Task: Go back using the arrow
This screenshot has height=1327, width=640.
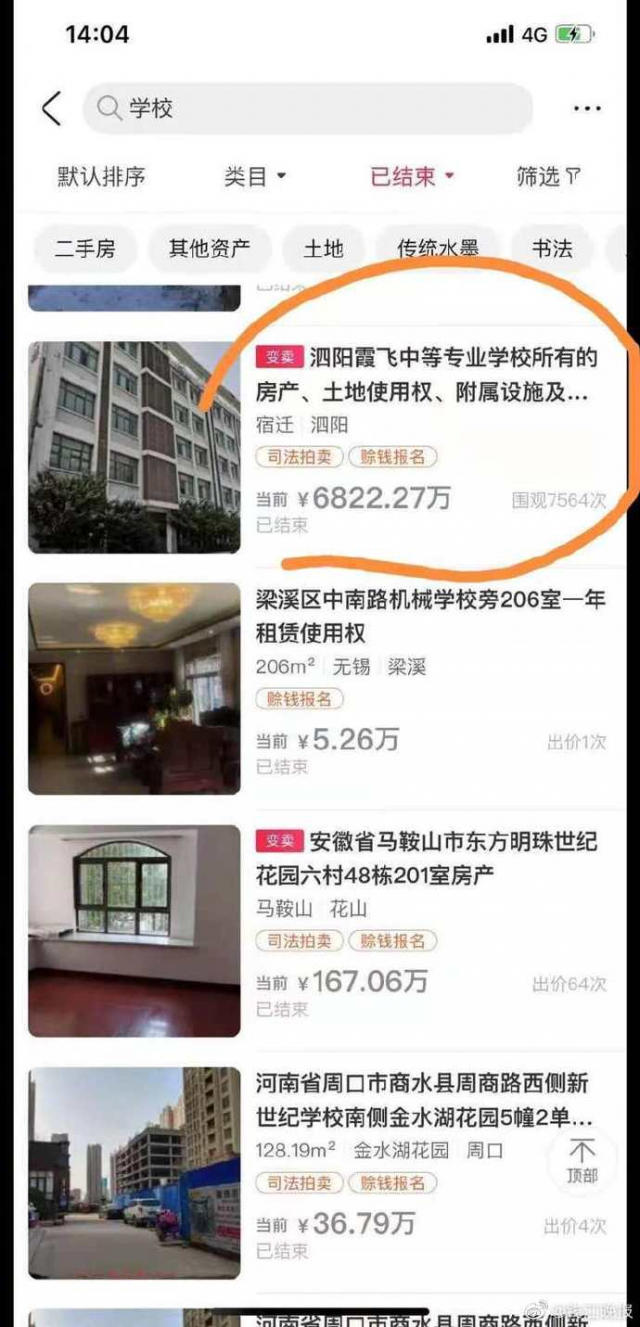Action: 52,109
